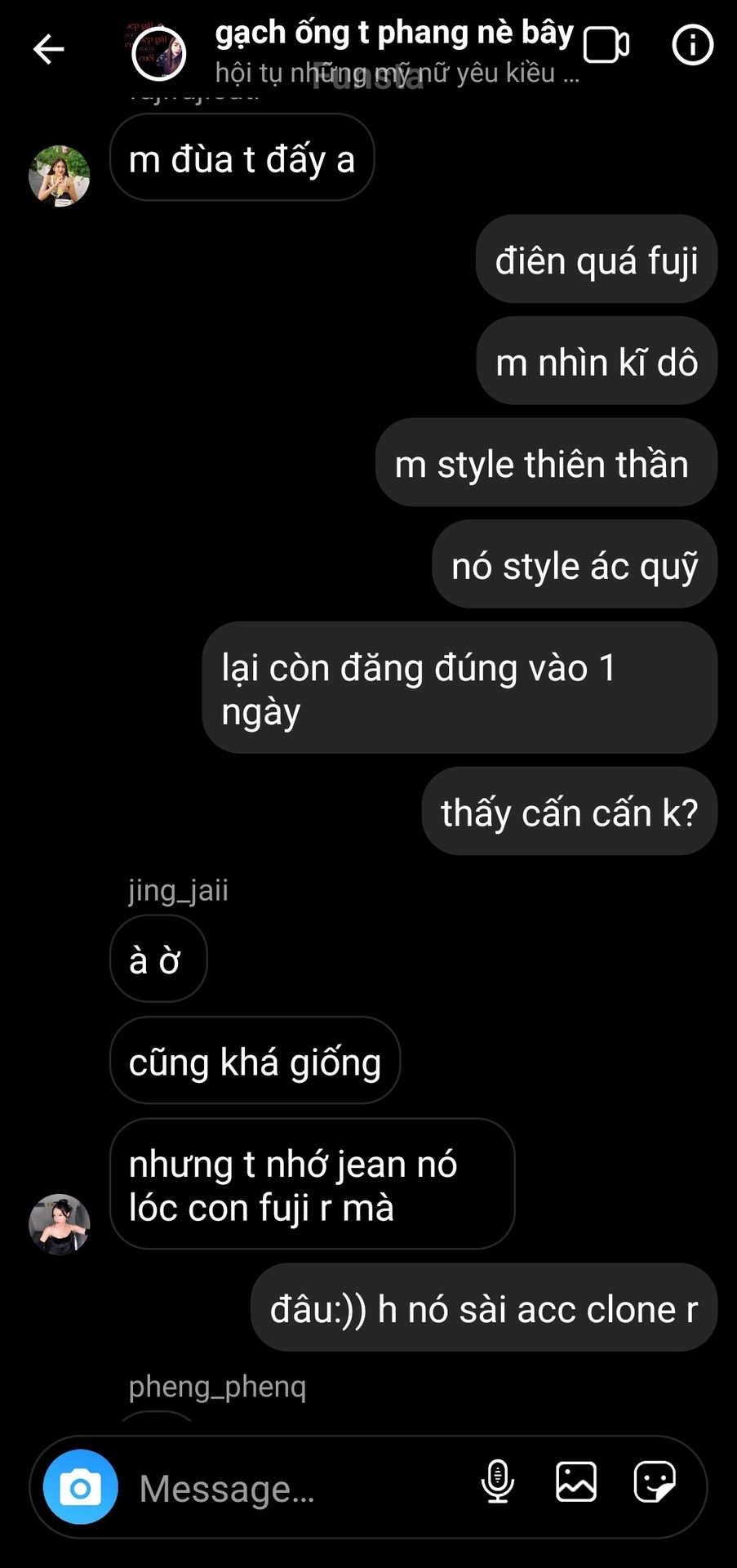View jing_jaii's profile picture avatar
The width and height of the screenshot is (737, 1568).
click(x=59, y=1224)
